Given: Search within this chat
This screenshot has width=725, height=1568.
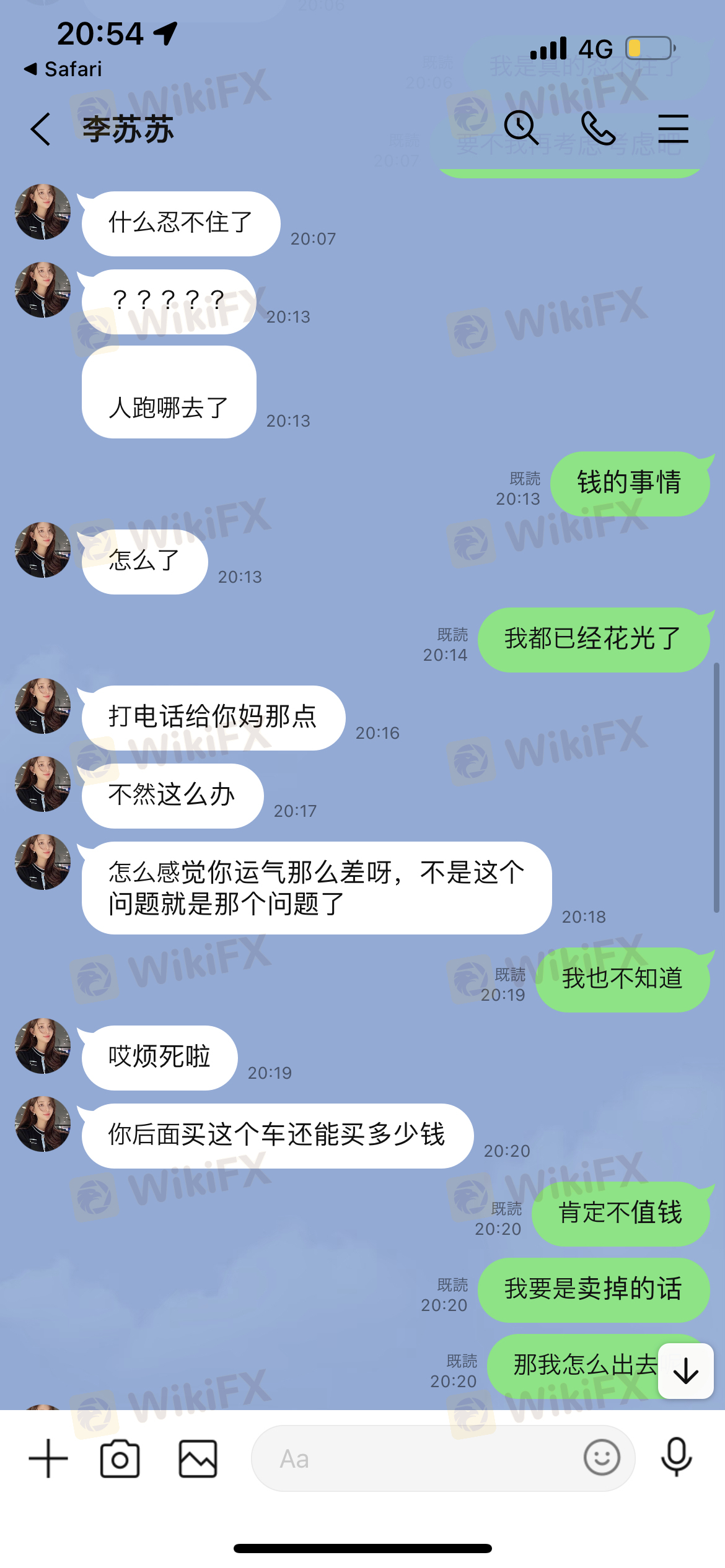Looking at the screenshot, I should (x=521, y=128).
